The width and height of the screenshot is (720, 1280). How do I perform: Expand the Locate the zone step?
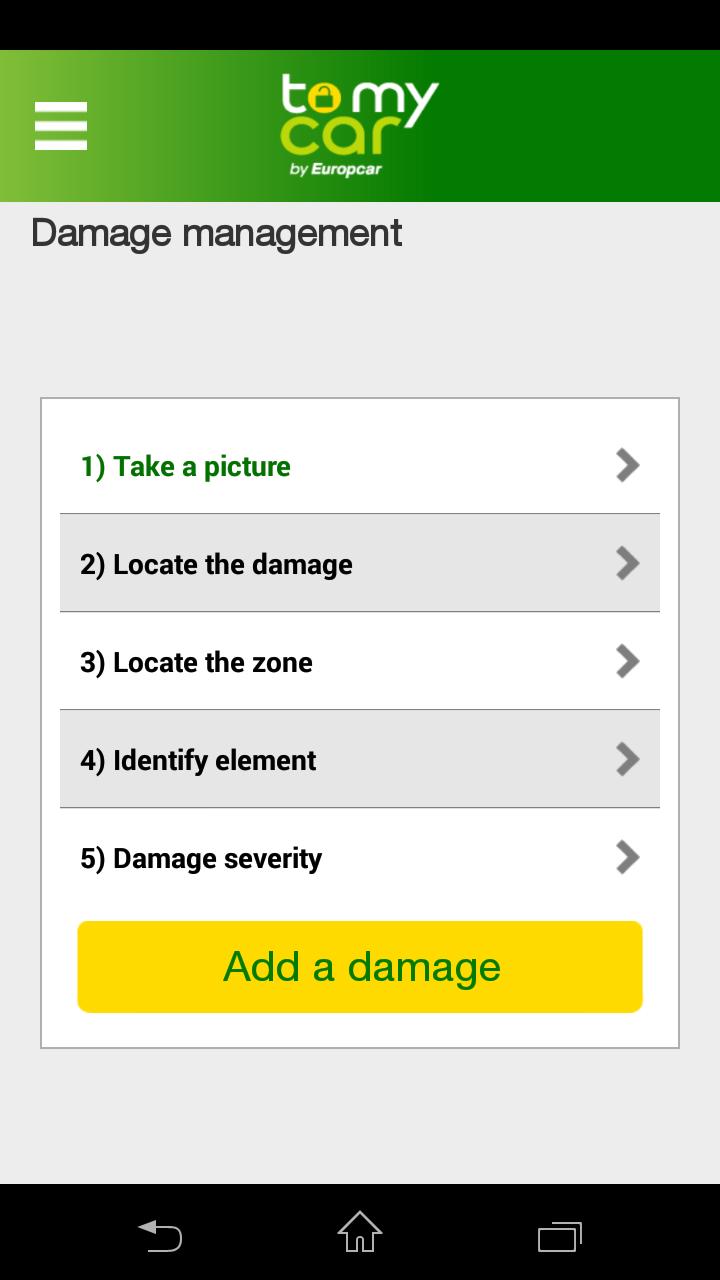(360, 661)
